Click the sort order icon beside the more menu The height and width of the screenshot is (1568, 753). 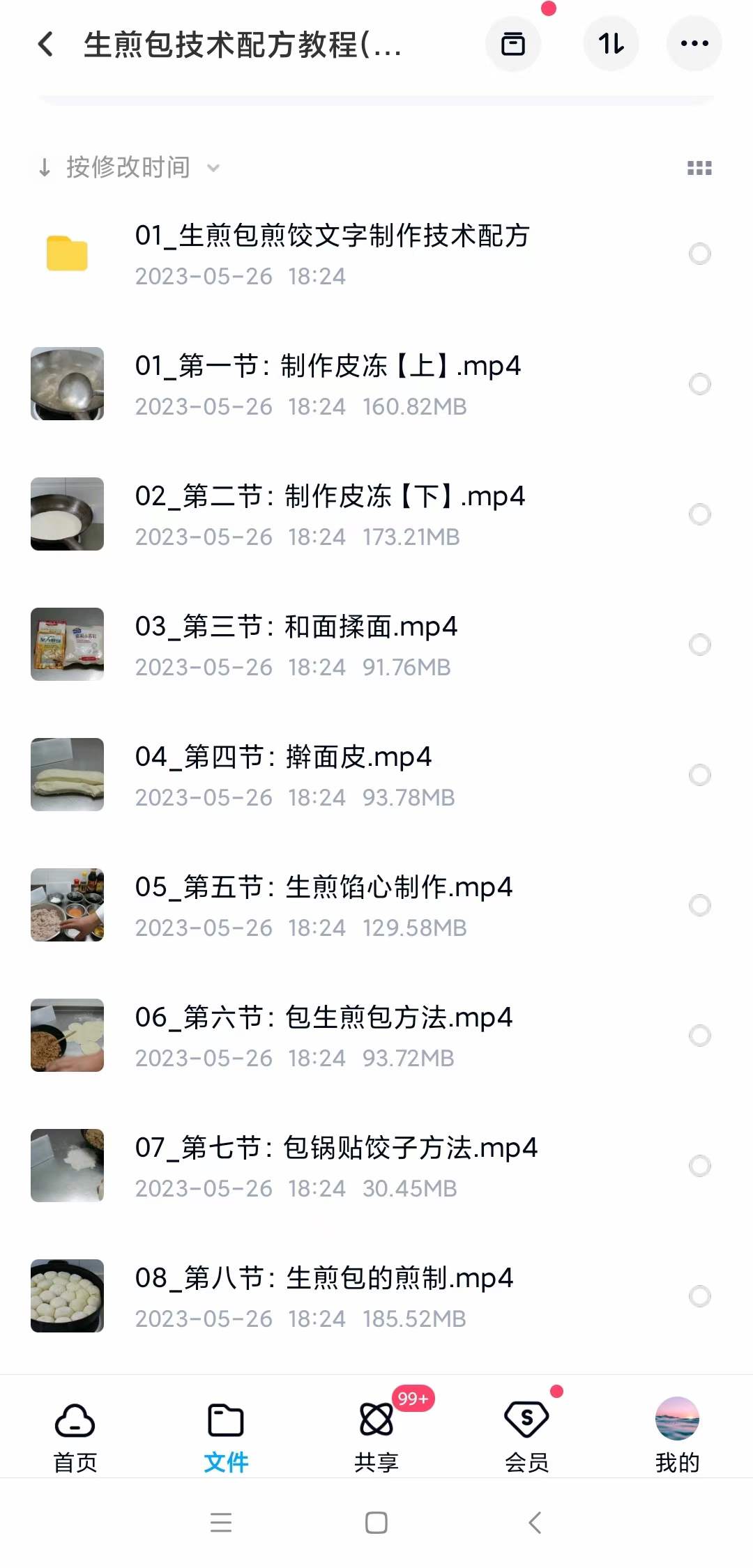pyautogui.click(x=611, y=43)
